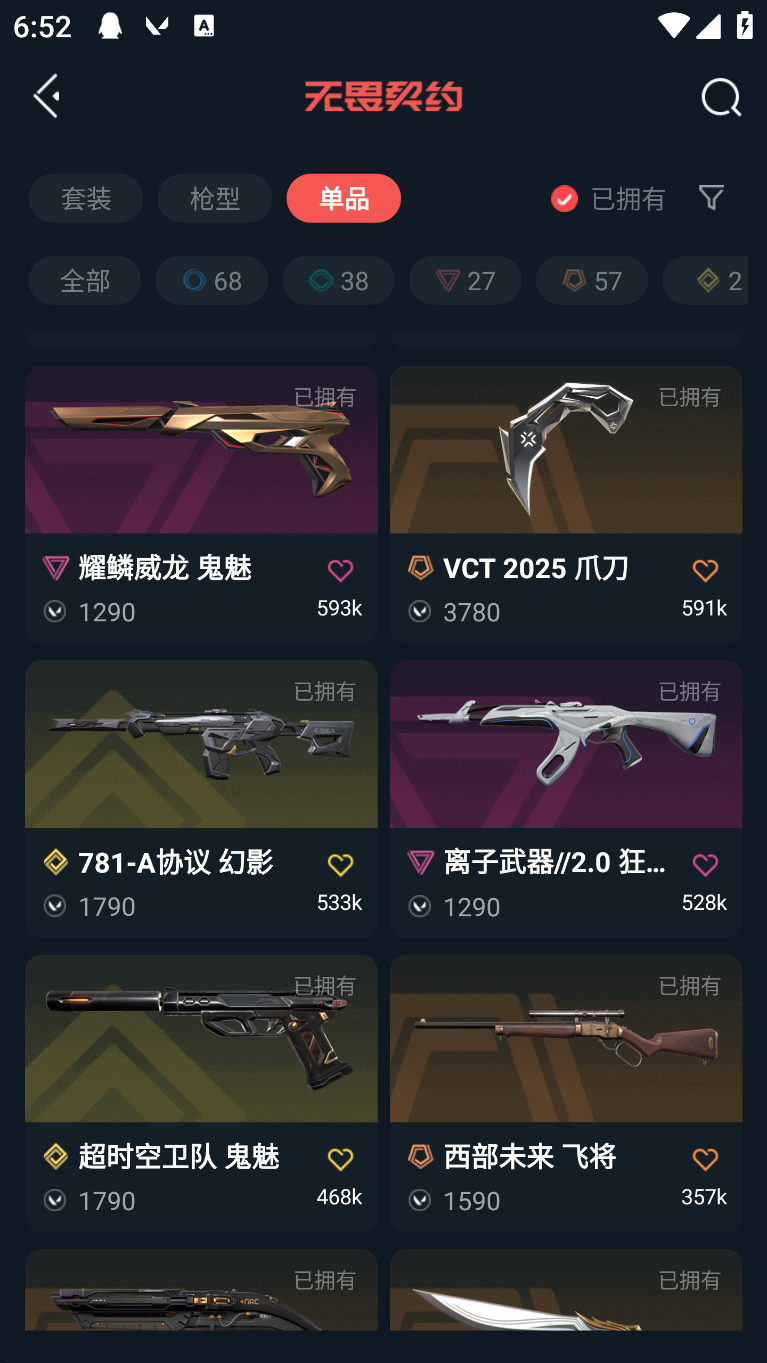The image size is (767, 1363).
Task: Open the filter funnel icon
Action: 711,197
